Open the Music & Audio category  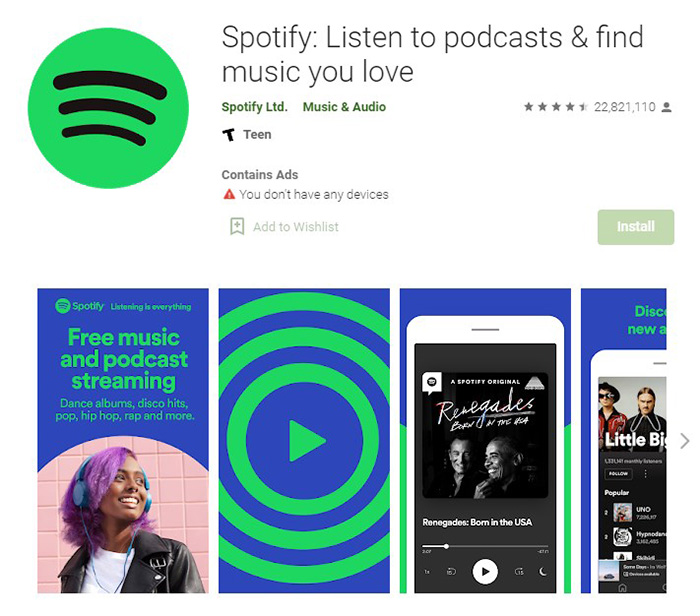tap(344, 107)
